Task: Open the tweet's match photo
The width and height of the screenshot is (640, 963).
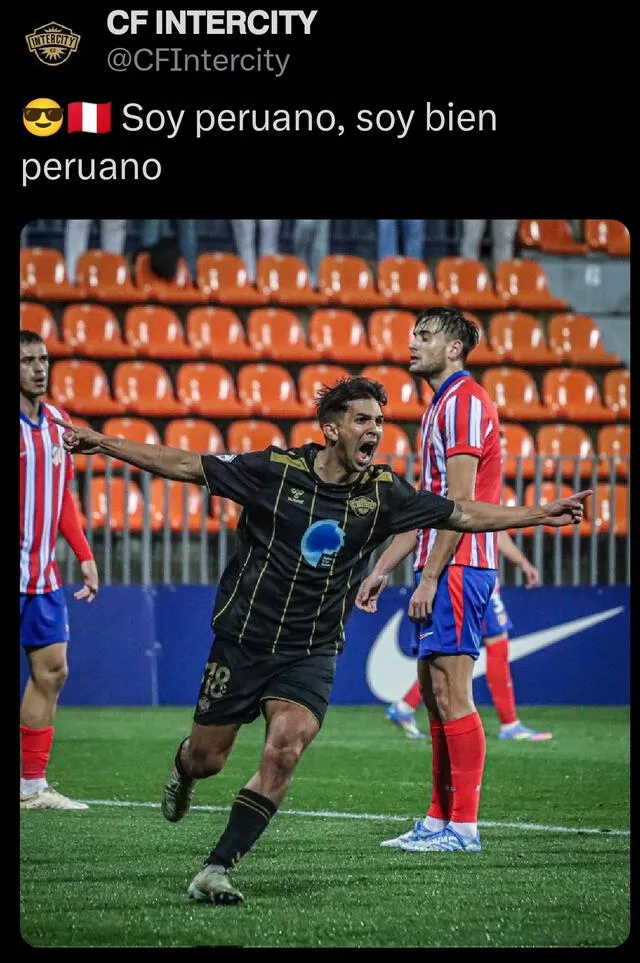Action: [x=325, y=582]
